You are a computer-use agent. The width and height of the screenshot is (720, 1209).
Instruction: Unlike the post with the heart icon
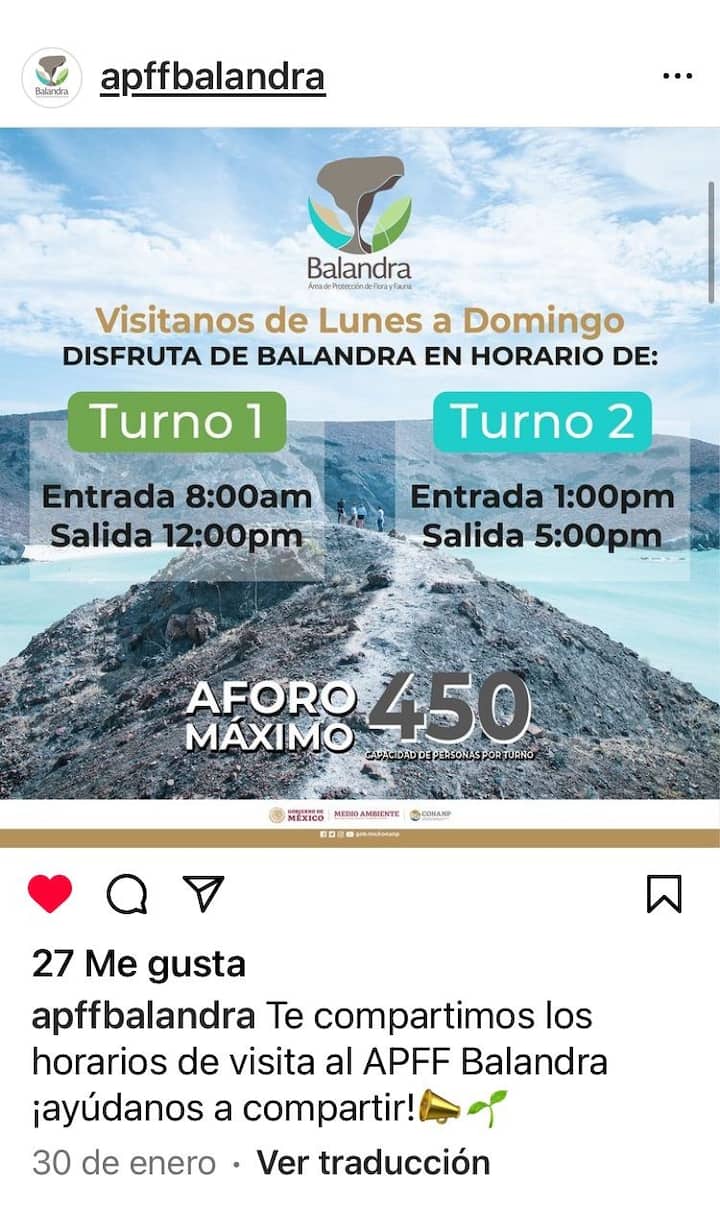[x=50, y=893]
